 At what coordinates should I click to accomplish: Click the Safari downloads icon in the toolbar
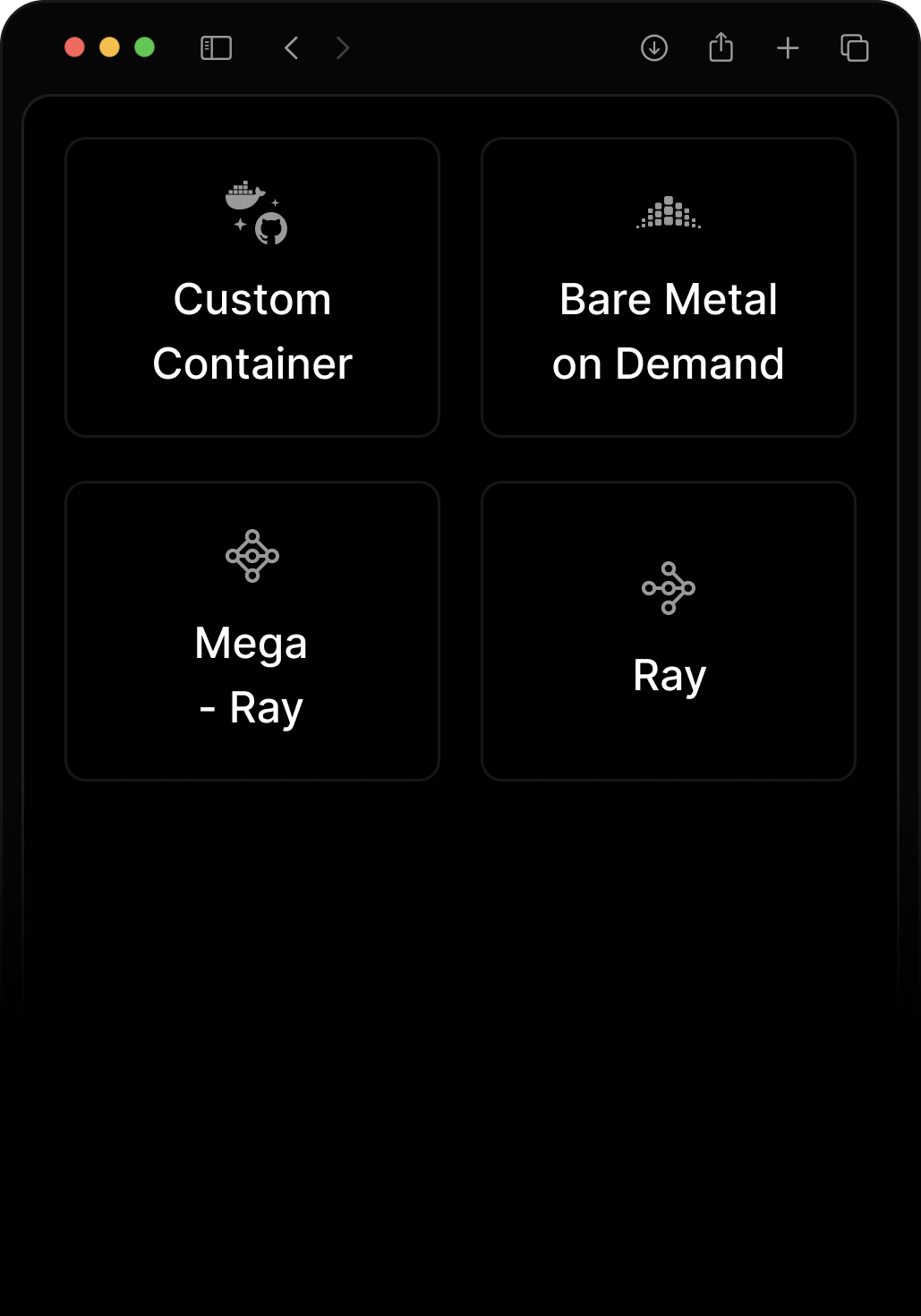653,48
